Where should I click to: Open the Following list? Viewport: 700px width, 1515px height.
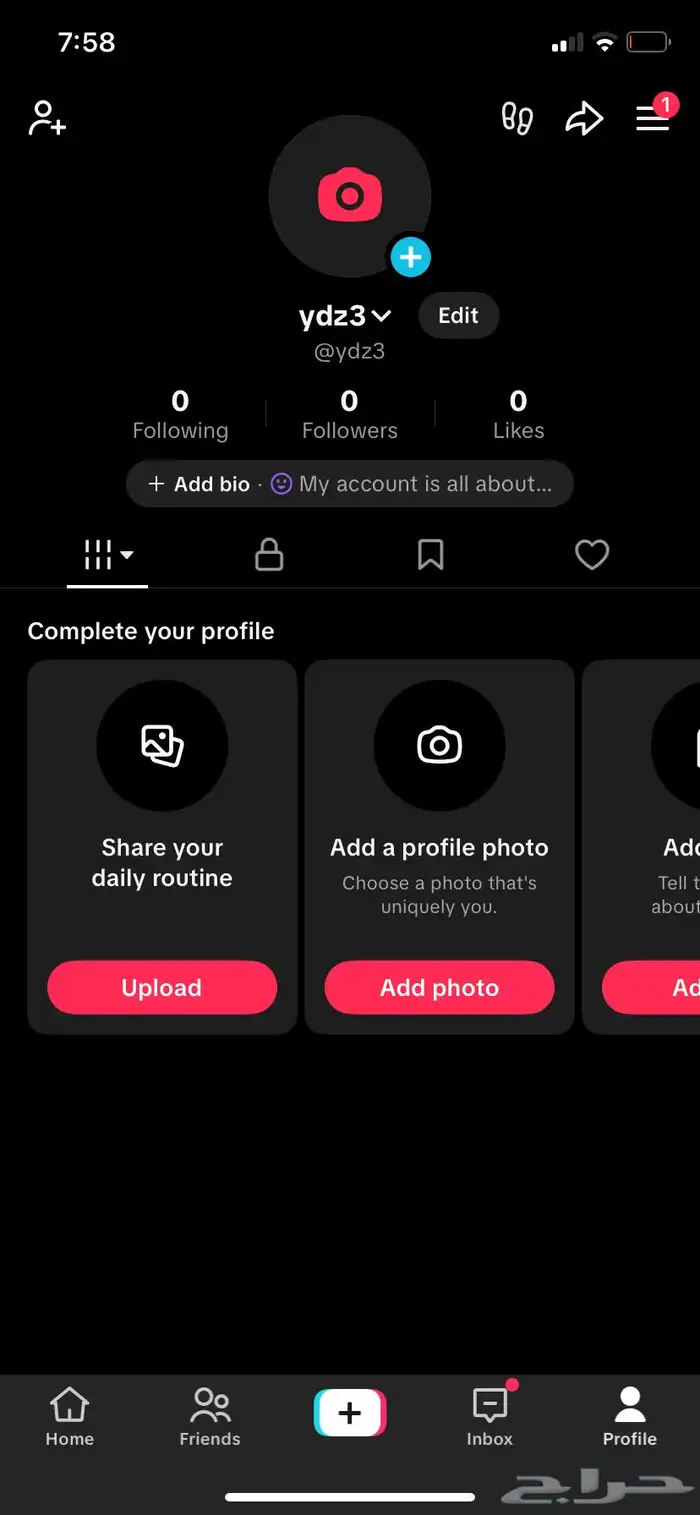[x=180, y=415]
